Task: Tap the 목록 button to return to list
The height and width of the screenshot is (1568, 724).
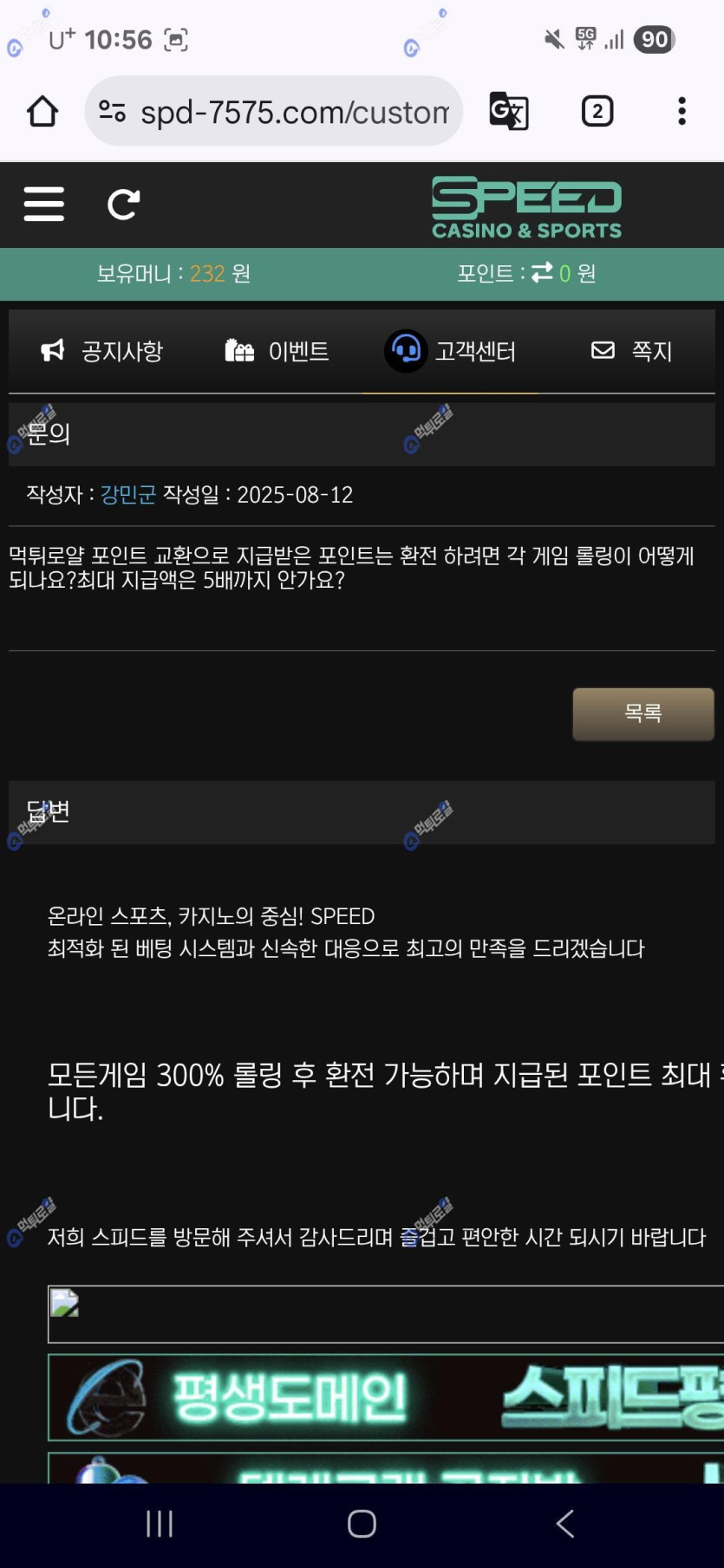Action: (x=642, y=713)
